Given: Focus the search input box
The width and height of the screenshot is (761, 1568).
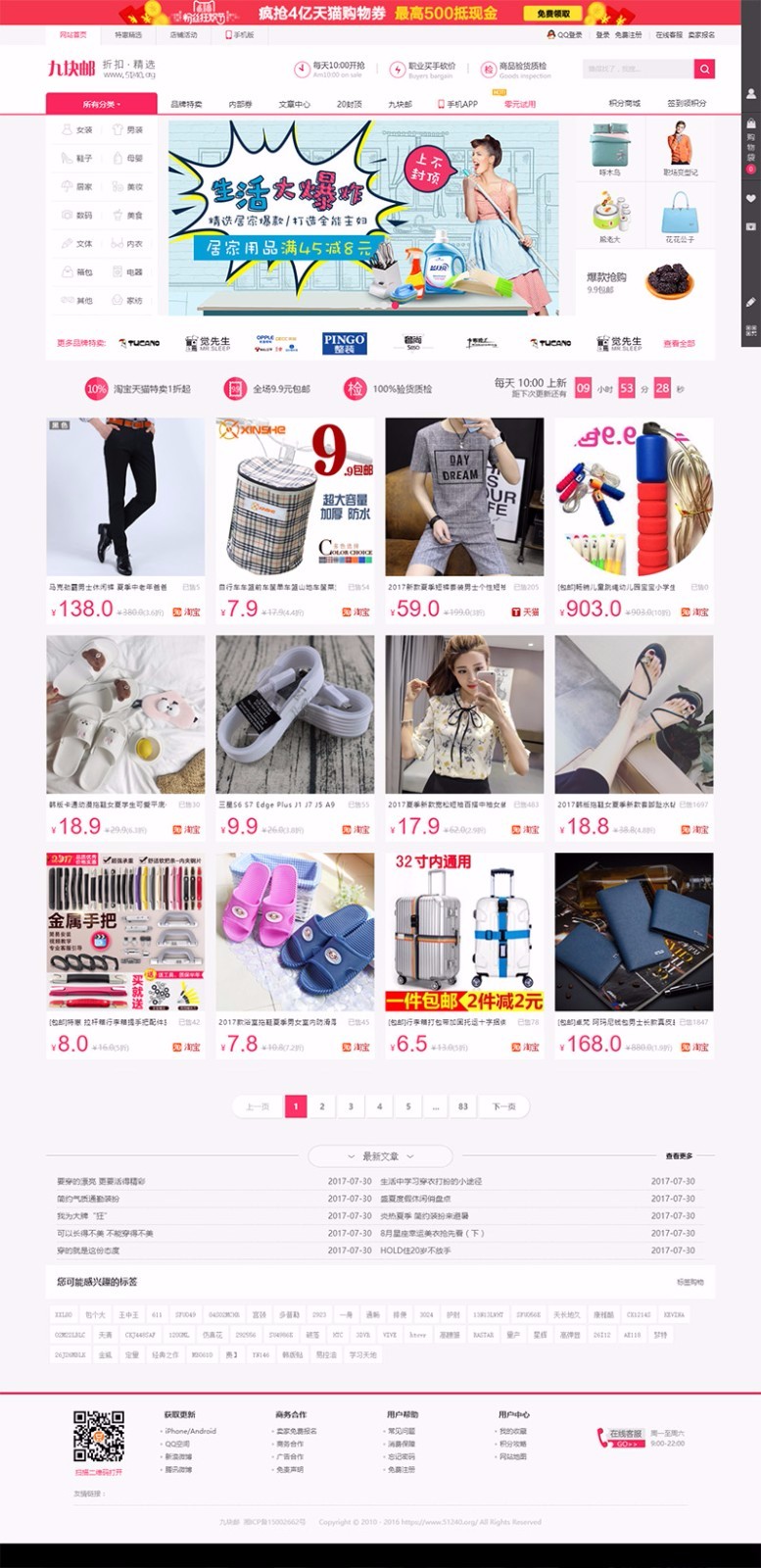Looking at the screenshot, I should 638,69.
